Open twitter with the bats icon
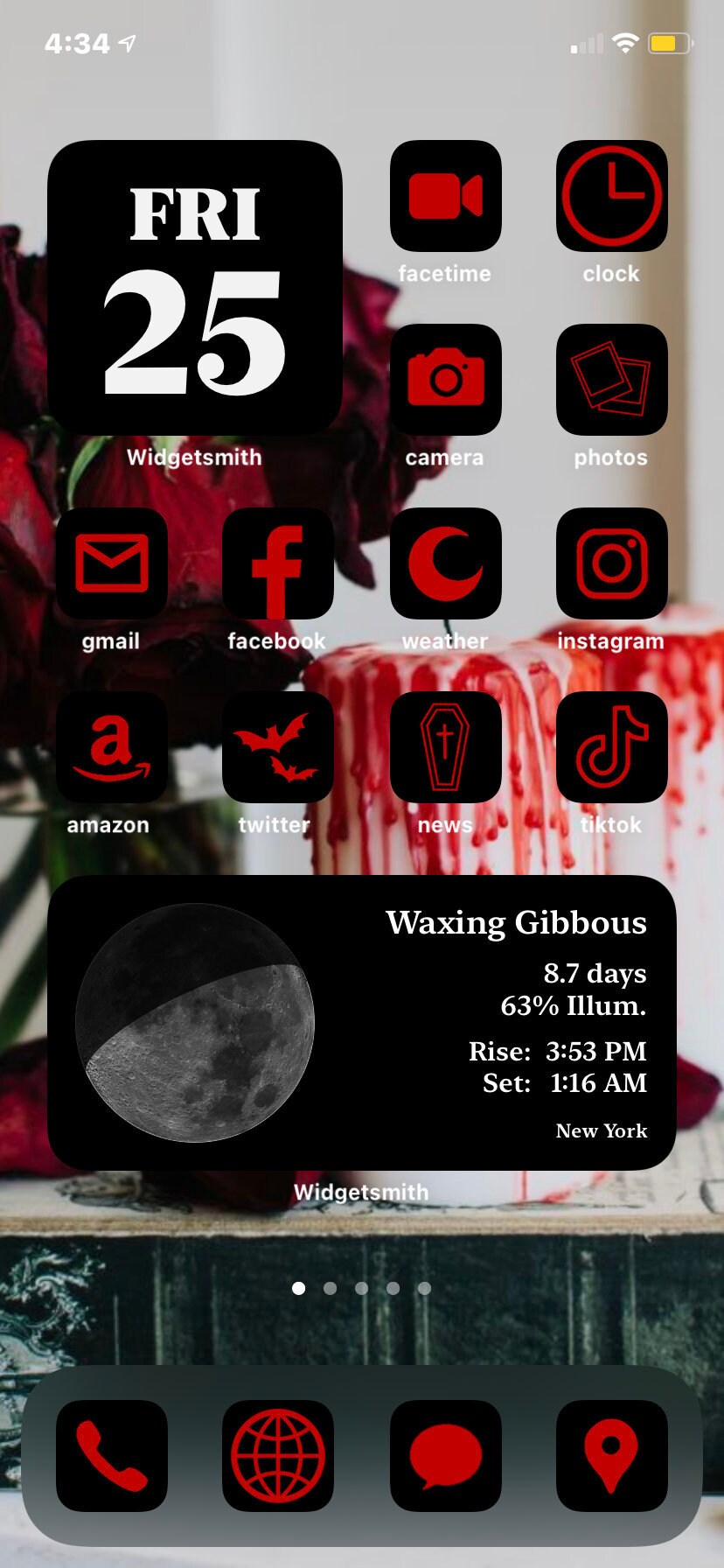The width and height of the screenshot is (724, 1568). click(278, 747)
